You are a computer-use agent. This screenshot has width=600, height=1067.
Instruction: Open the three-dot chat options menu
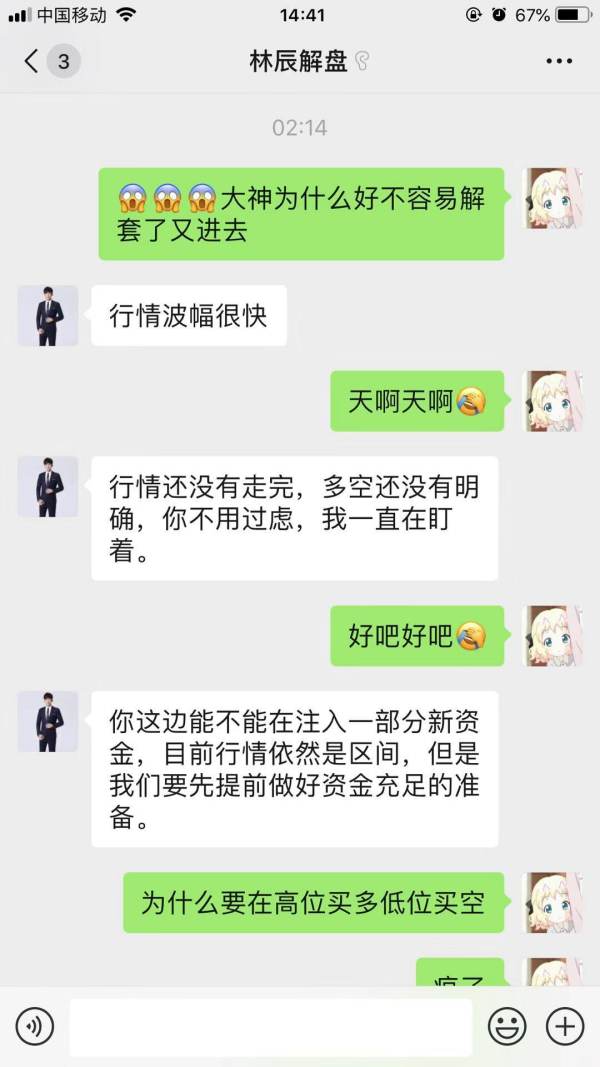(559, 61)
